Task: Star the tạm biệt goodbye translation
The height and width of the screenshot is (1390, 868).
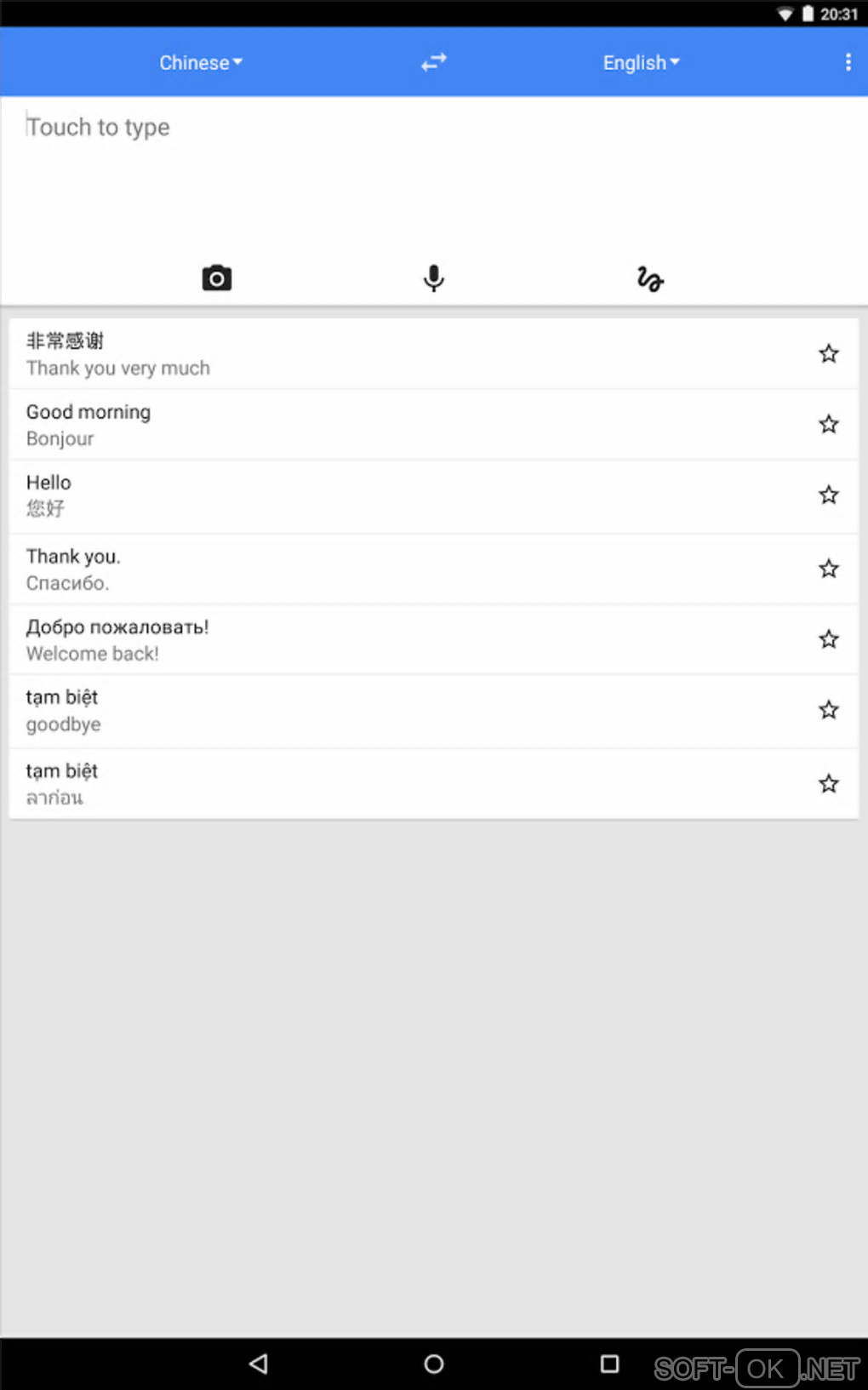Action: click(829, 710)
